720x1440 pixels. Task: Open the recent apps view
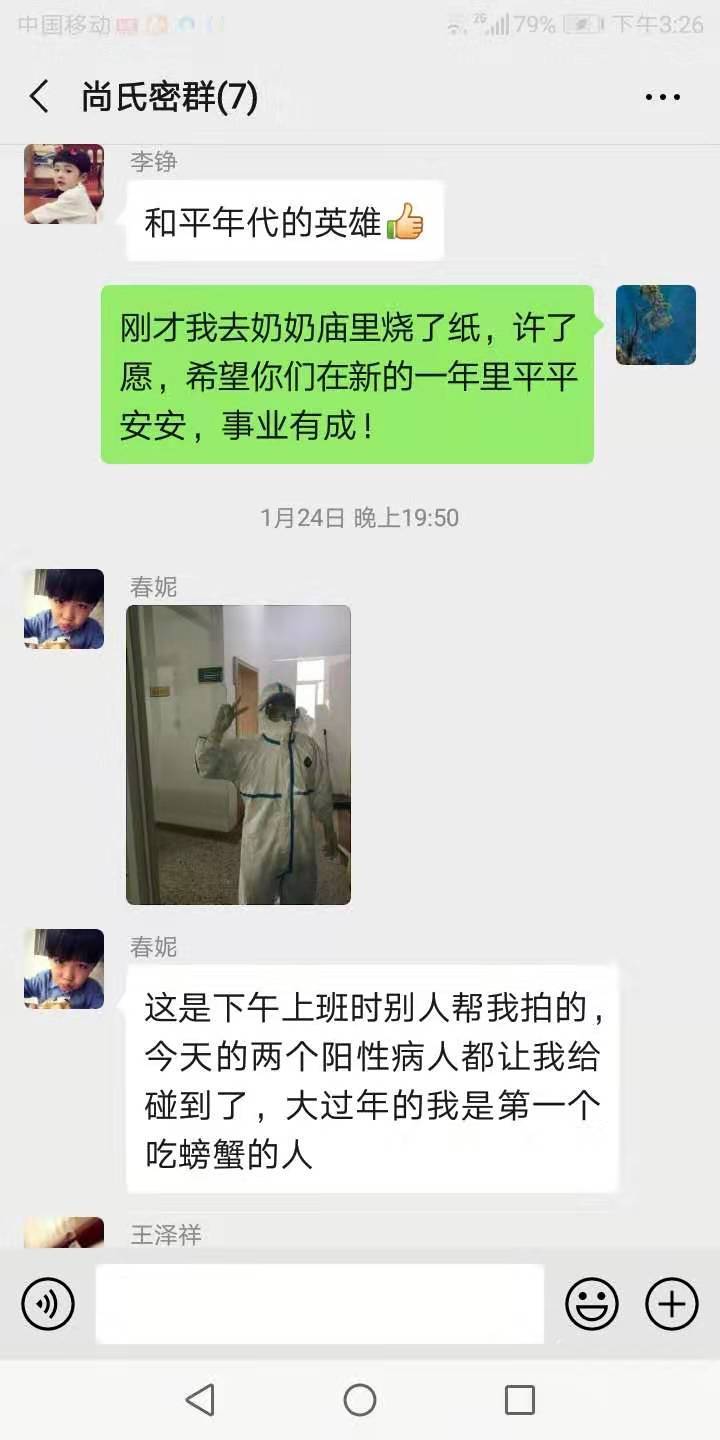click(x=519, y=1400)
